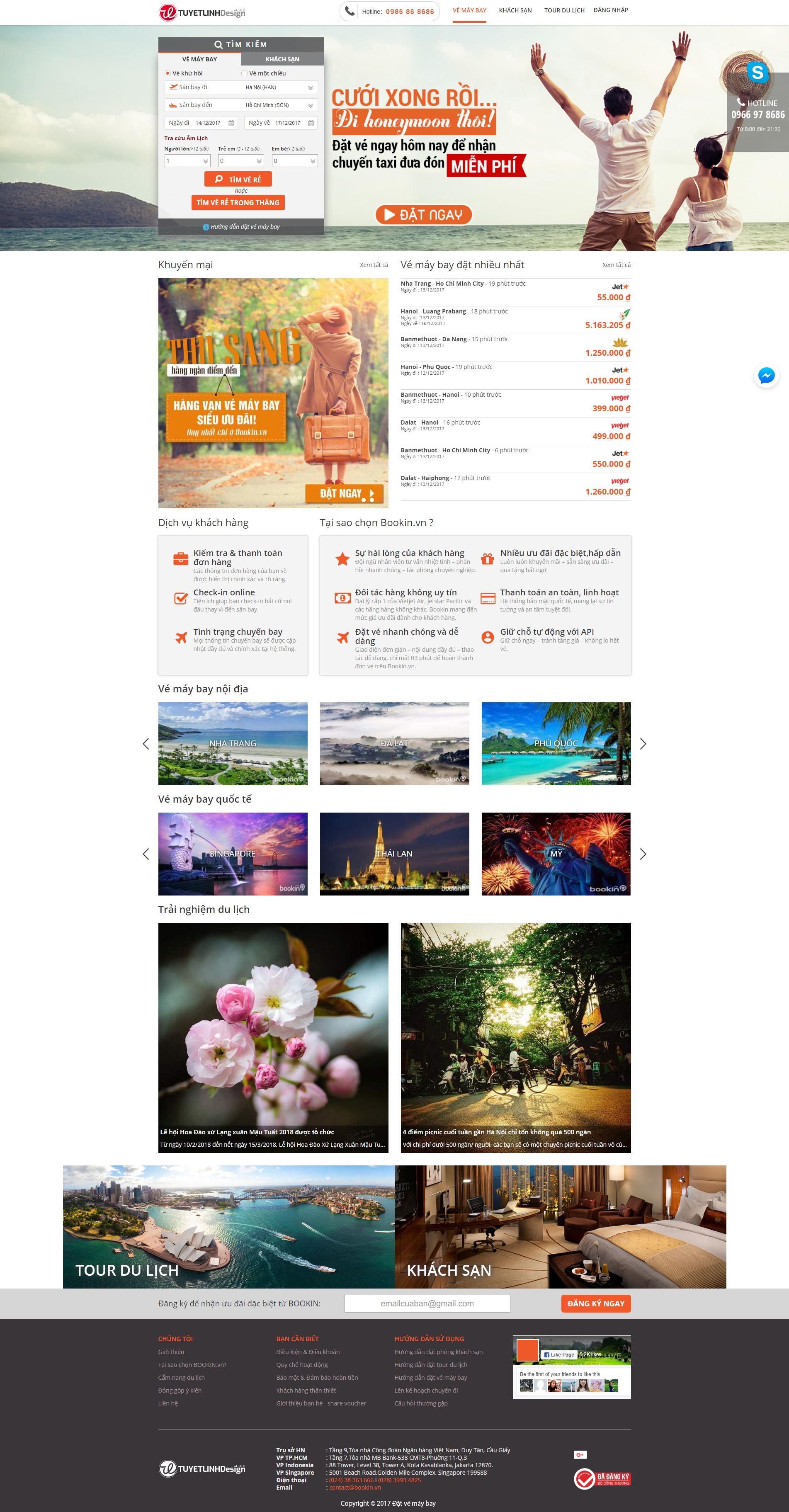Show next domestic flight destinations
Image resolution: width=789 pixels, height=1512 pixels.
[643, 744]
